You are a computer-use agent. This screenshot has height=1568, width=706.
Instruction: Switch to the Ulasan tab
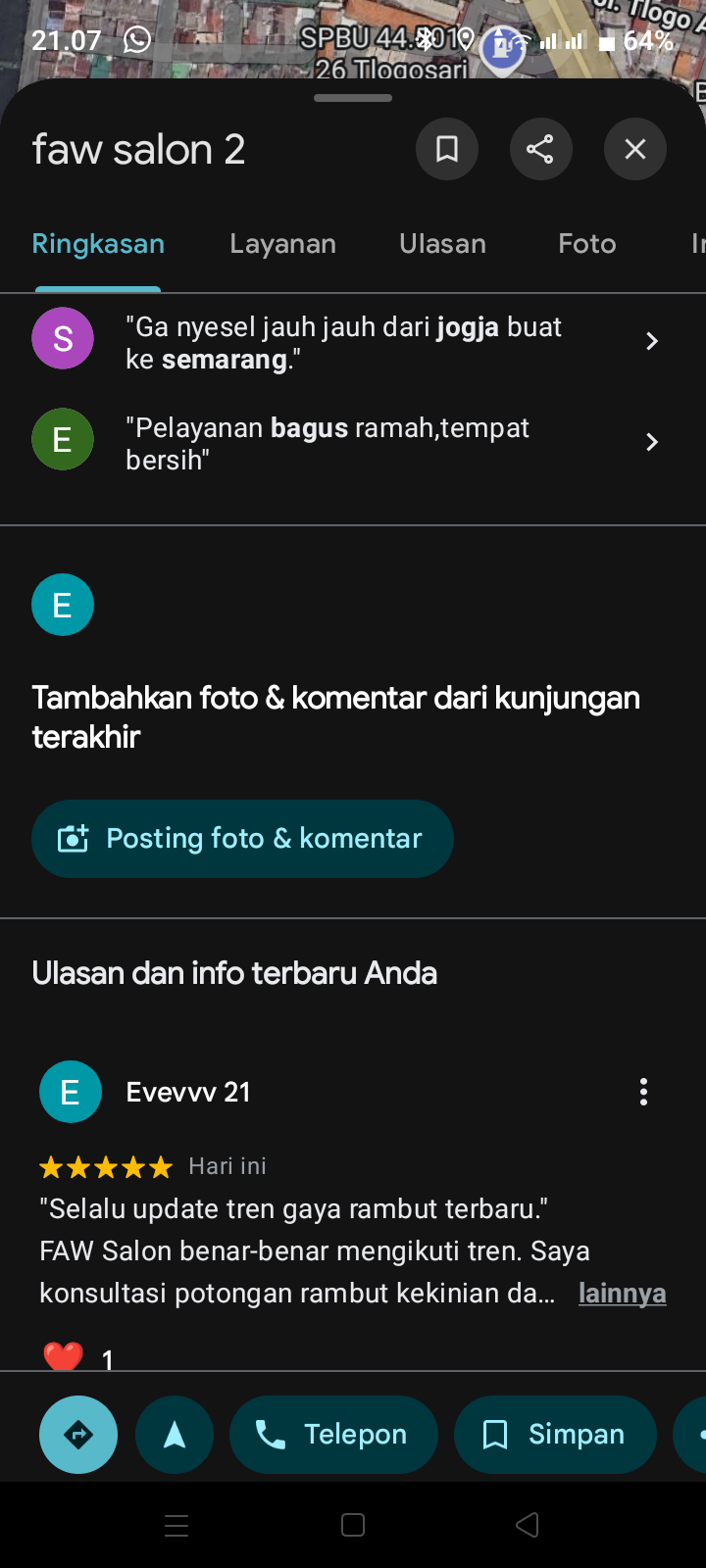coord(442,244)
